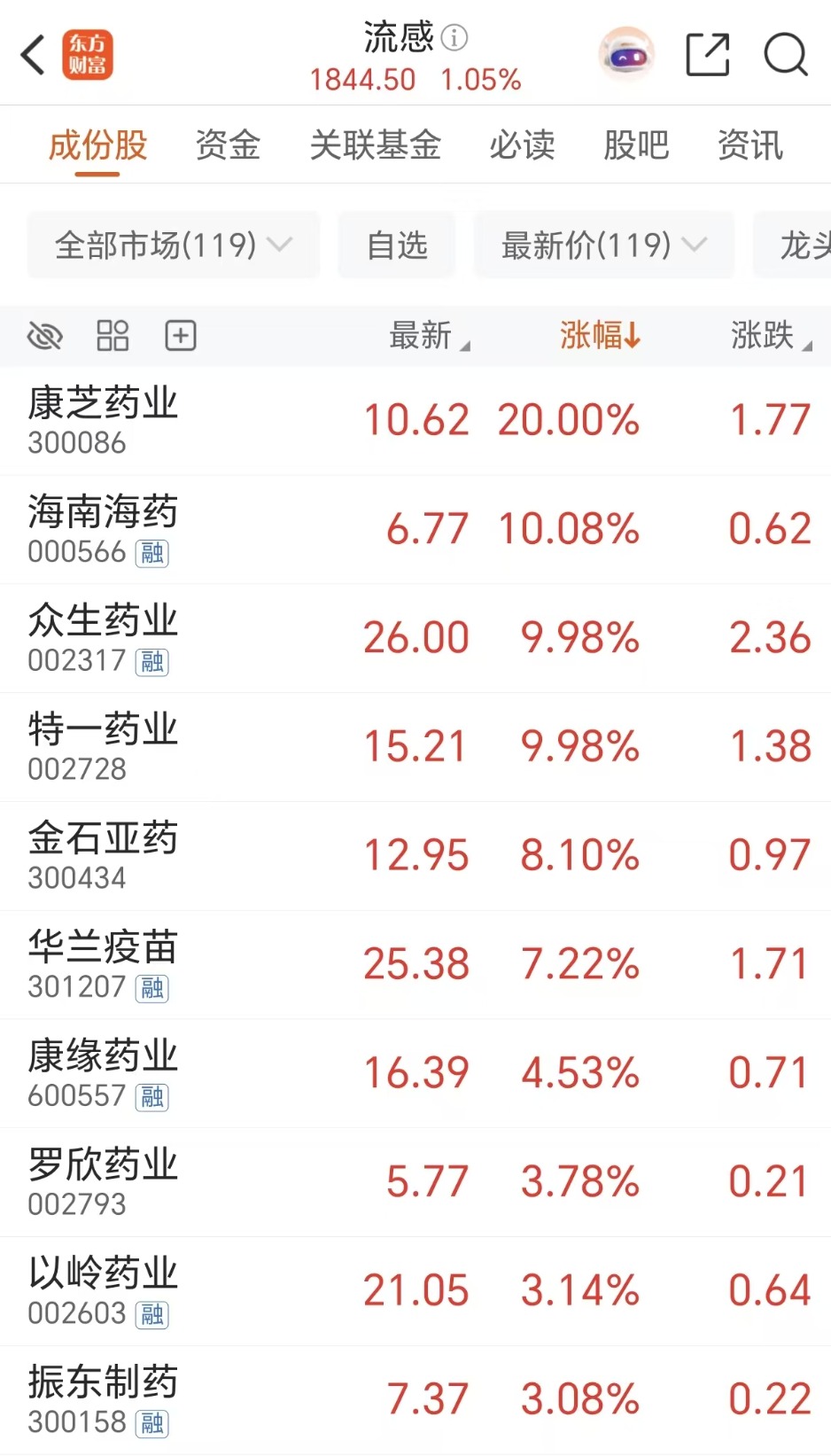Image resolution: width=831 pixels, height=1456 pixels.
Task: Toggle the hide-eye icon in list header
Action: 45,336
